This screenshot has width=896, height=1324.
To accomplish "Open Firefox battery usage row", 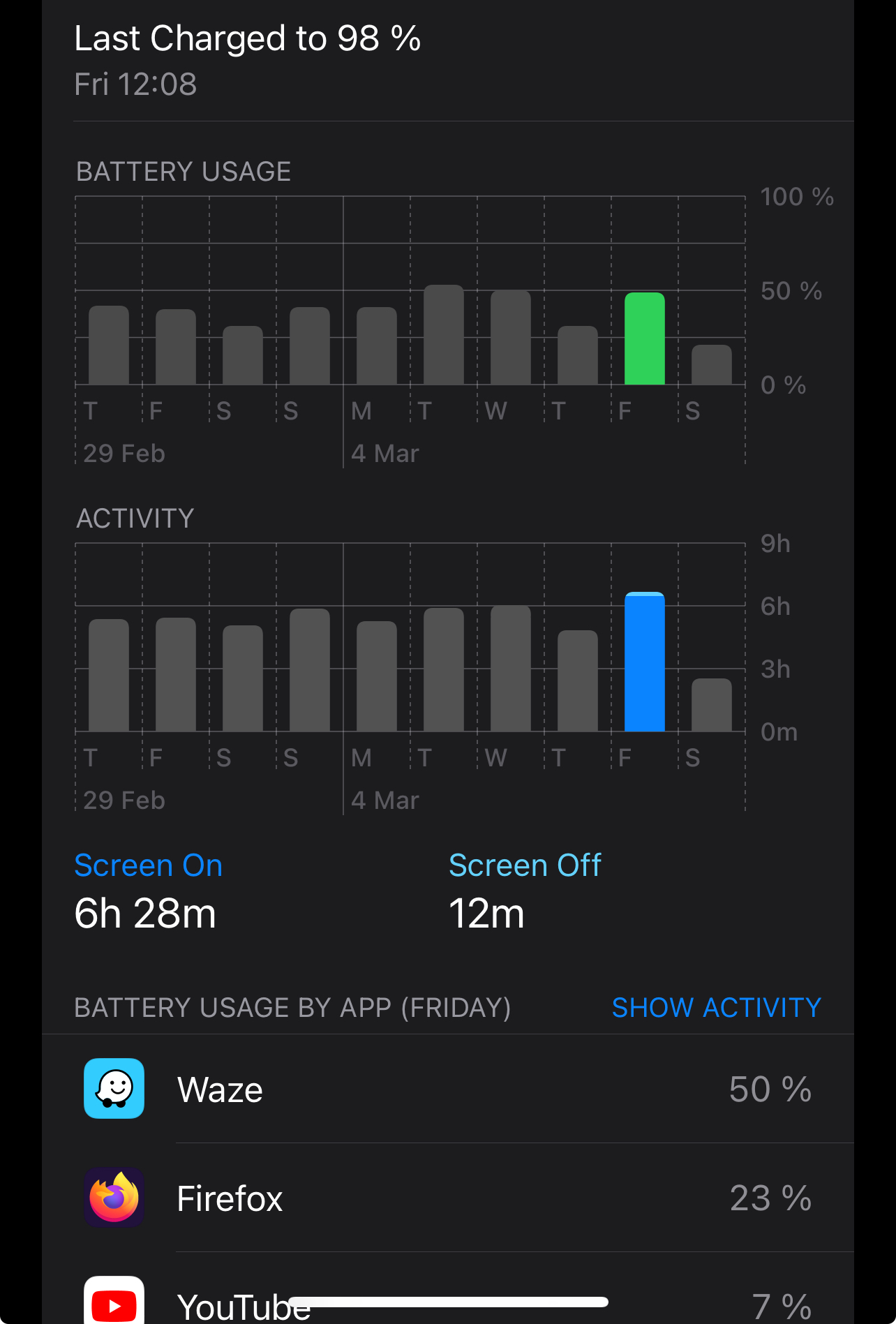I will [x=447, y=1198].
